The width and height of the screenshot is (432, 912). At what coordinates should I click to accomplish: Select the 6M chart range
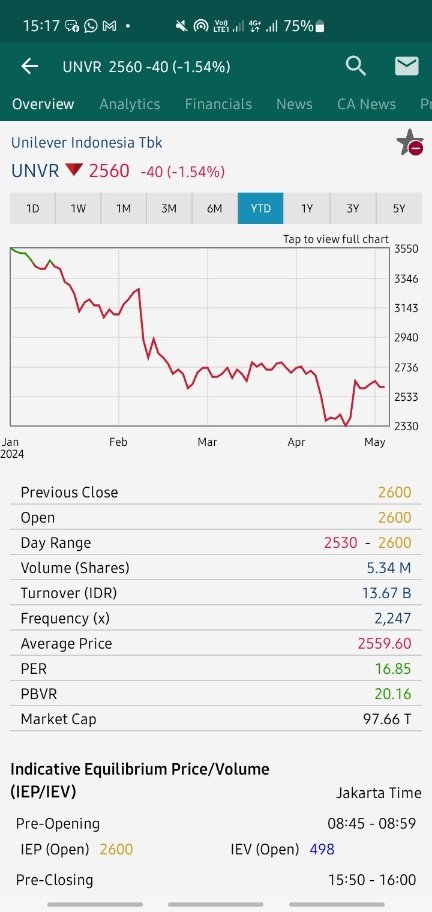click(x=215, y=208)
